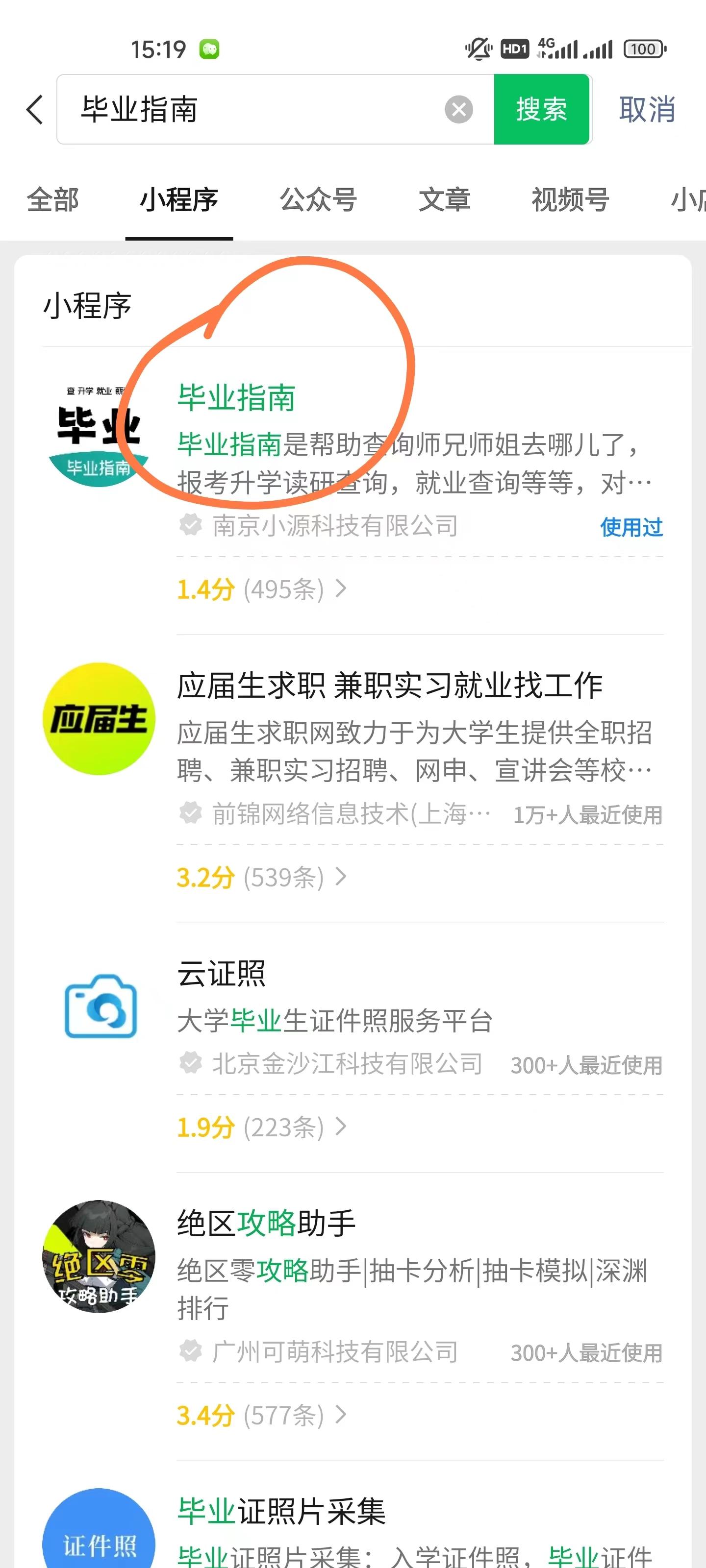
Task: Tap 取消 to cancel the search
Action: 647,108
